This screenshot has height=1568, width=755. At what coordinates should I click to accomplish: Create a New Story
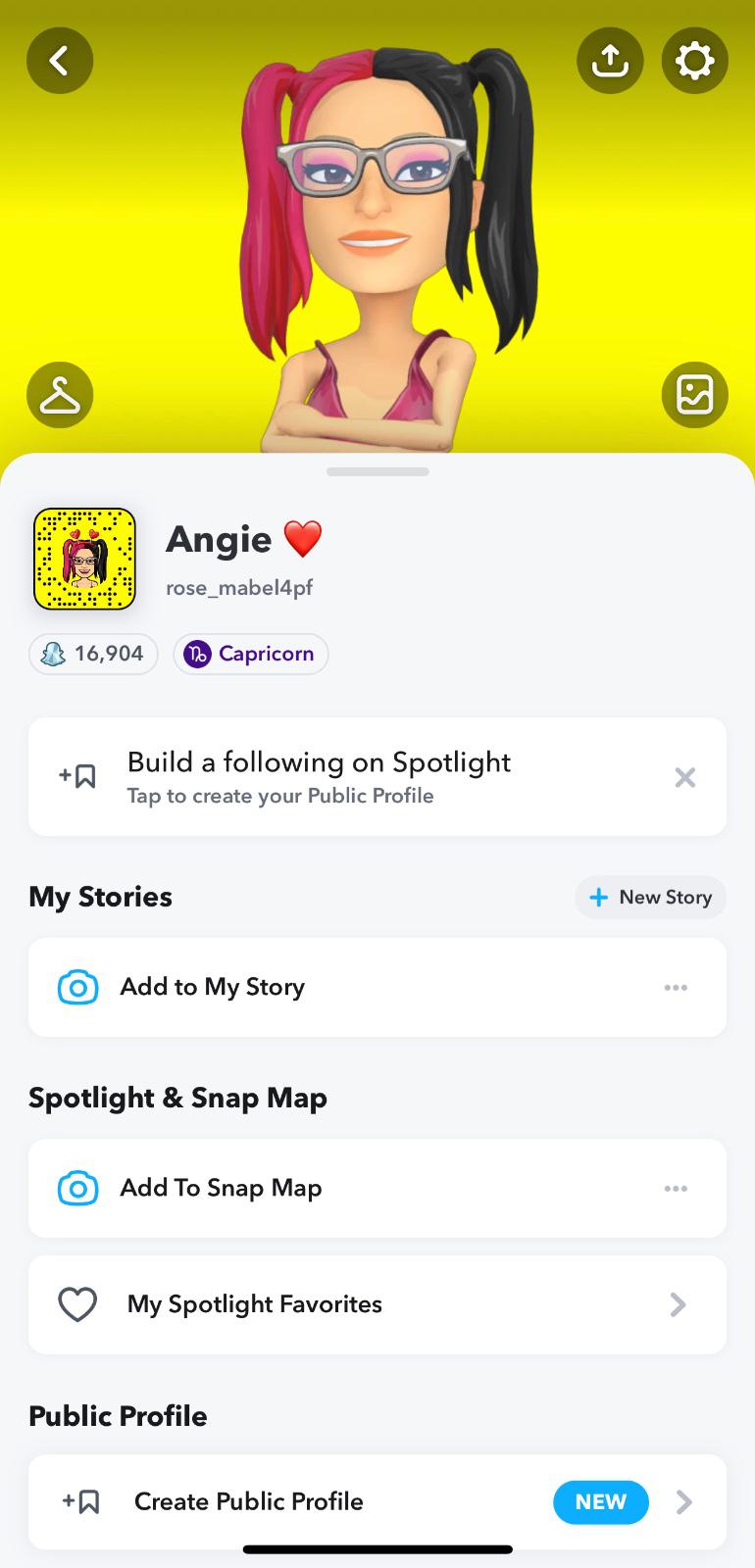[x=650, y=897]
